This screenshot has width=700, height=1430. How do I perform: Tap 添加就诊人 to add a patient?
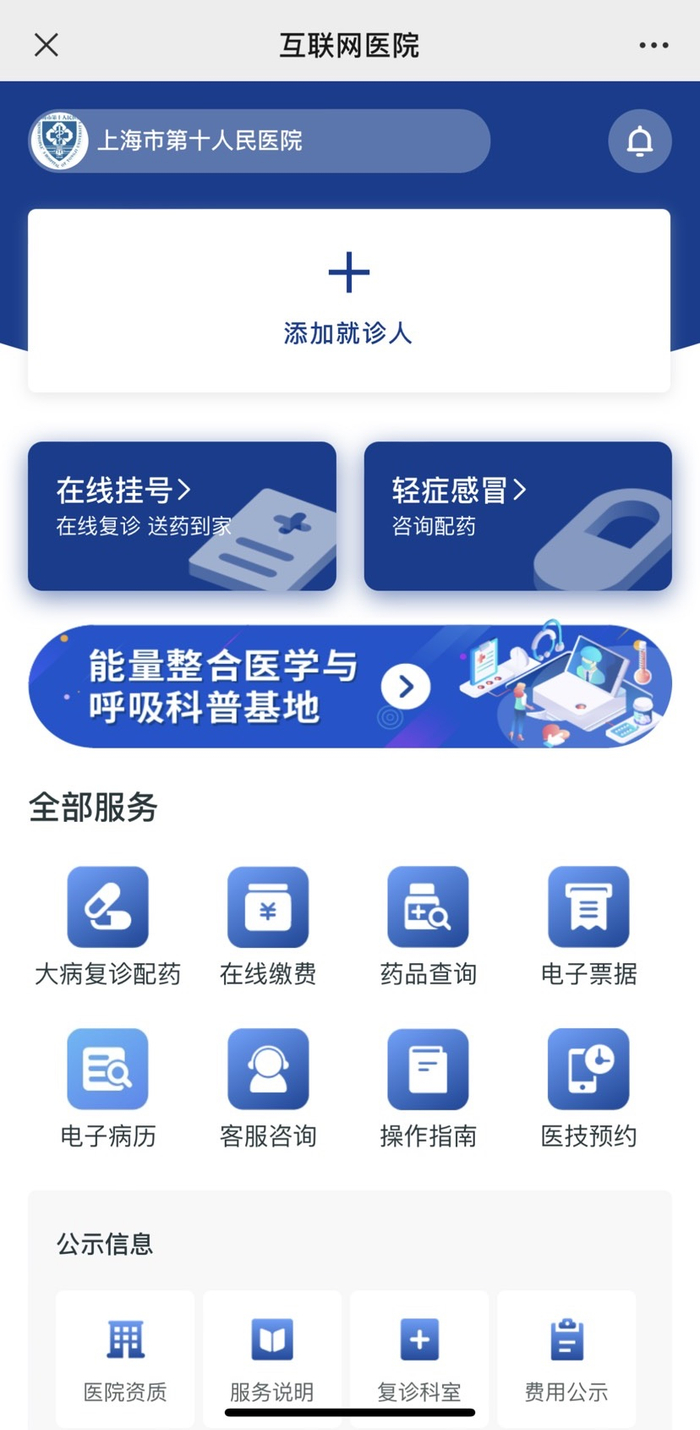pos(348,299)
